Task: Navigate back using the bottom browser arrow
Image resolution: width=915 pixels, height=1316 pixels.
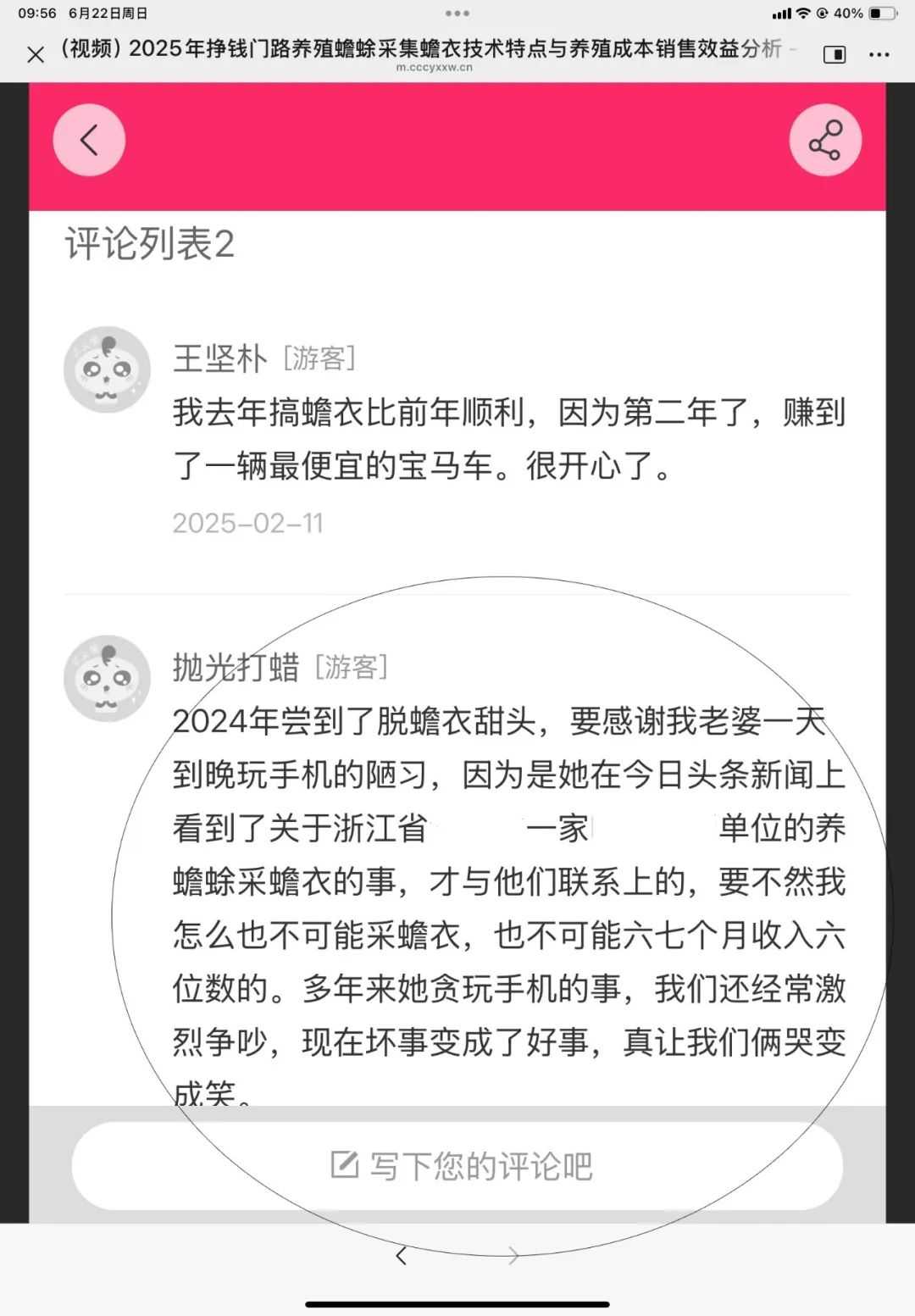Action: [402, 1256]
